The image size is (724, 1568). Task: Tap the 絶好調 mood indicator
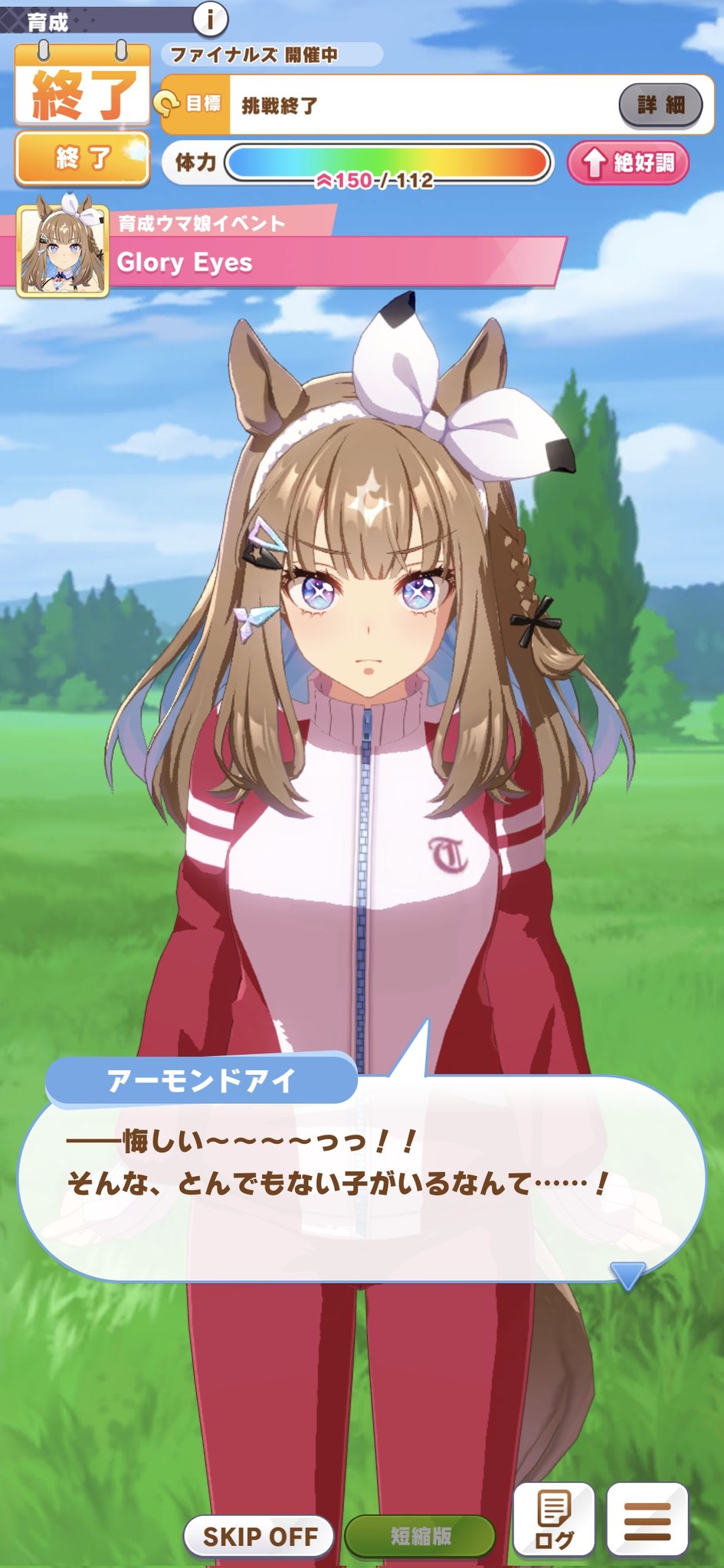coord(628,162)
